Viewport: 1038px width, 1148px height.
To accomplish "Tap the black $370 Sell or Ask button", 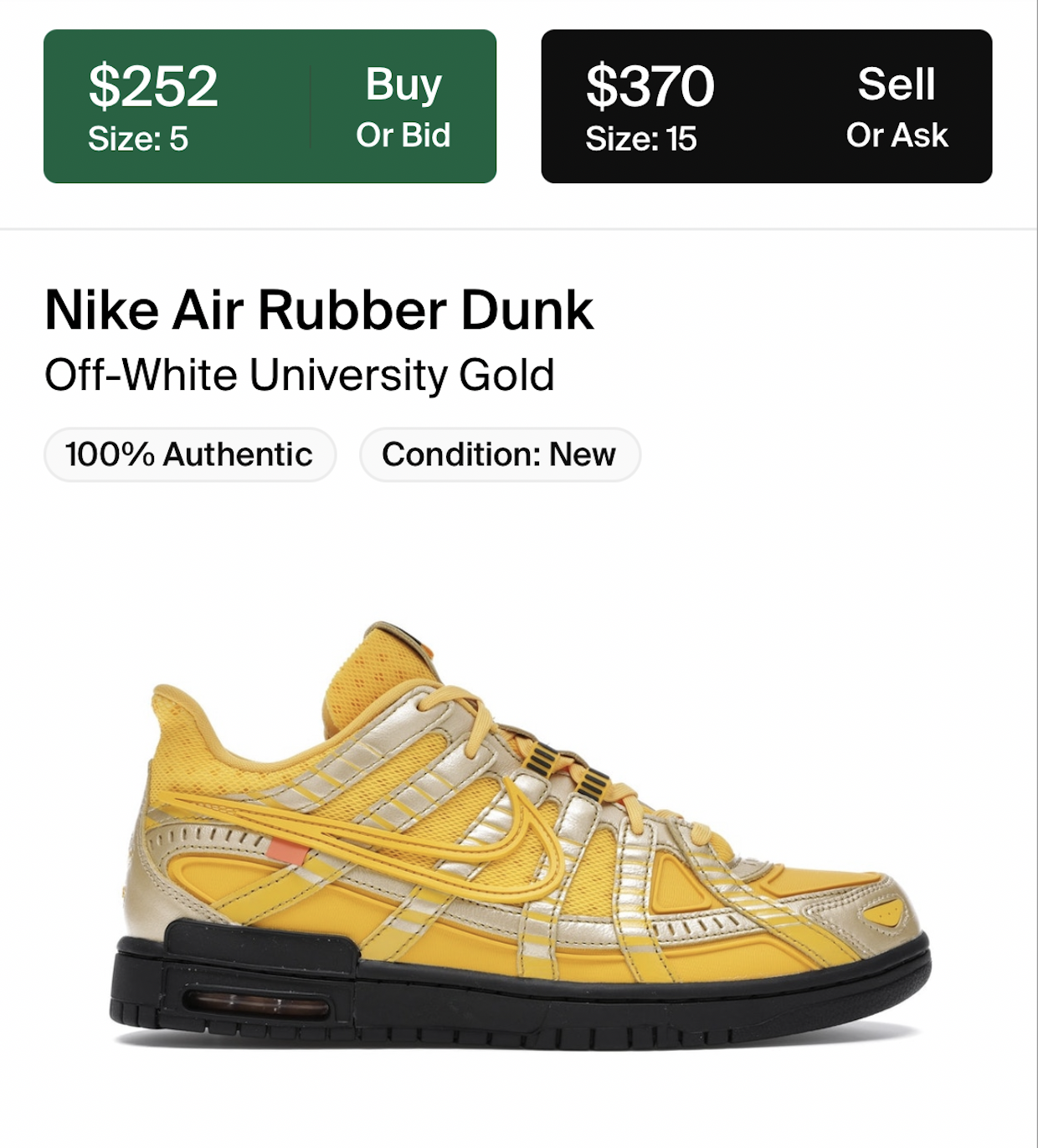I will pos(767,106).
